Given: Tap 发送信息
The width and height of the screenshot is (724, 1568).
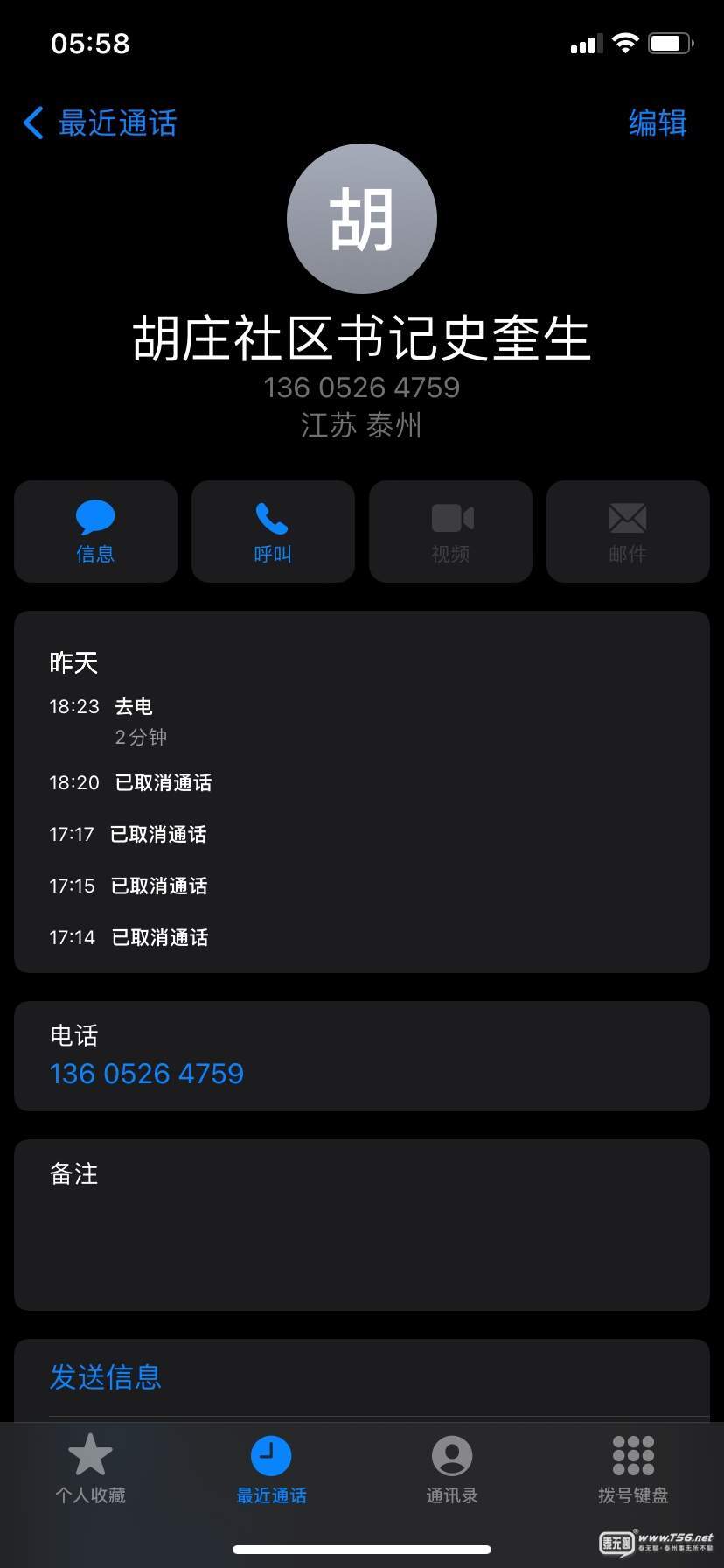Looking at the screenshot, I should tap(105, 1376).
